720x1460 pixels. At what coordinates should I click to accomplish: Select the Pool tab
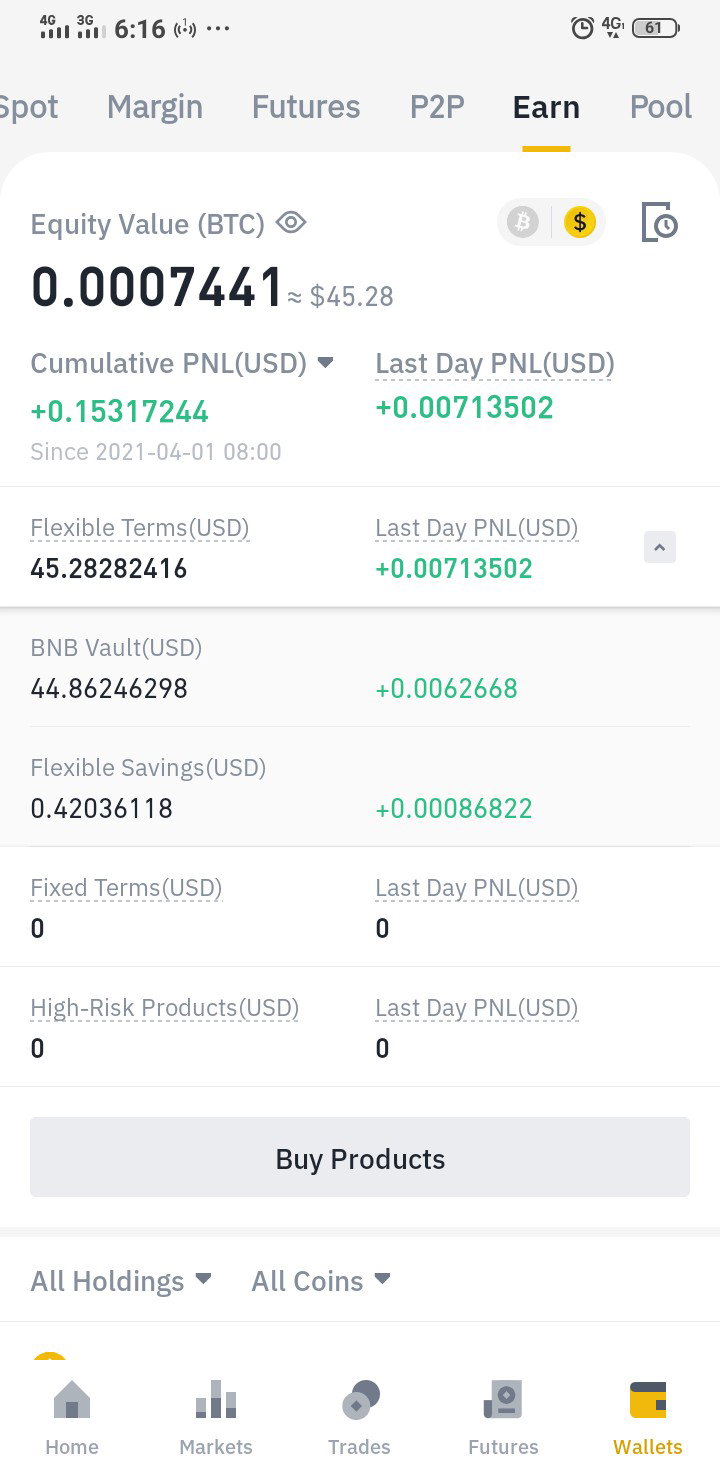(x=660, y=107)
